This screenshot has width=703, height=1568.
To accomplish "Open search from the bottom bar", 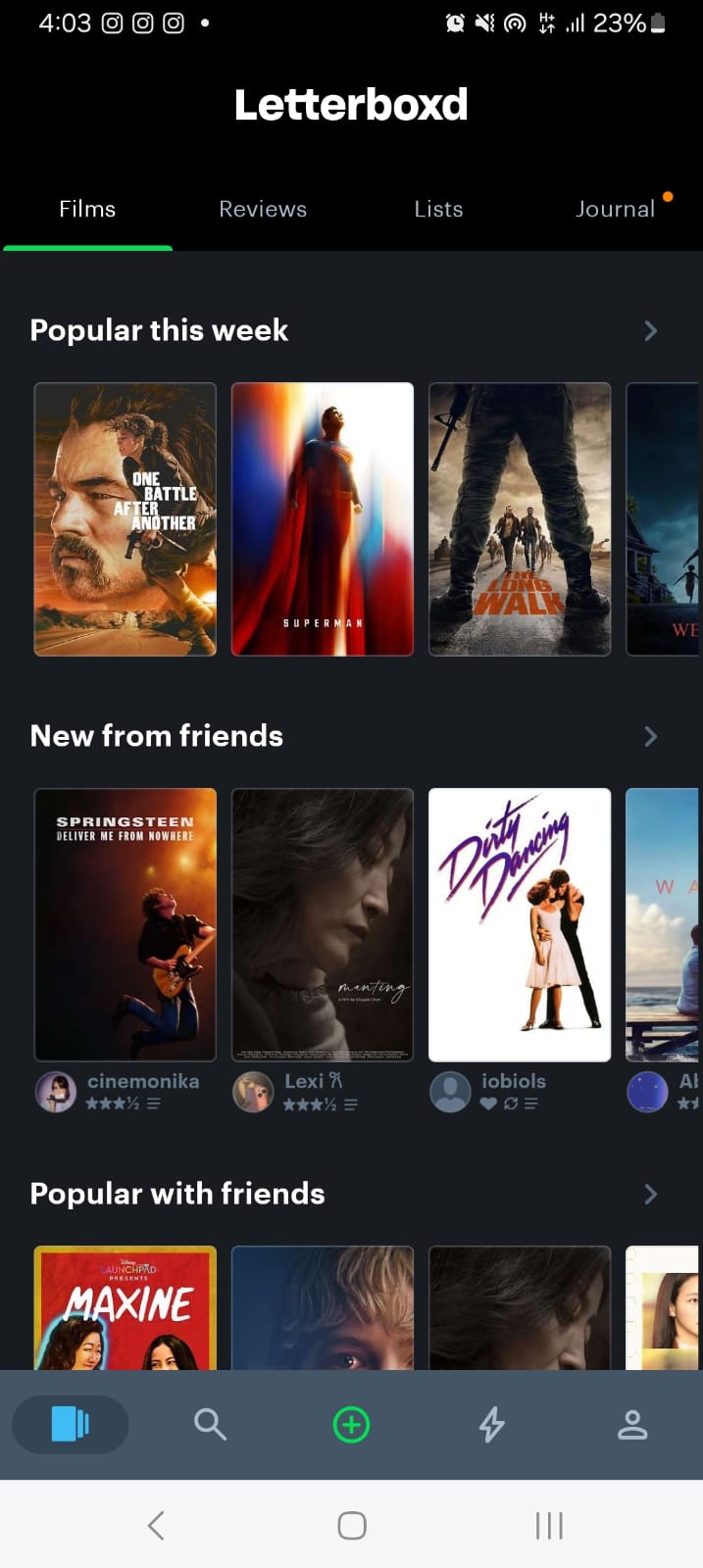I will pos(211,1424).
